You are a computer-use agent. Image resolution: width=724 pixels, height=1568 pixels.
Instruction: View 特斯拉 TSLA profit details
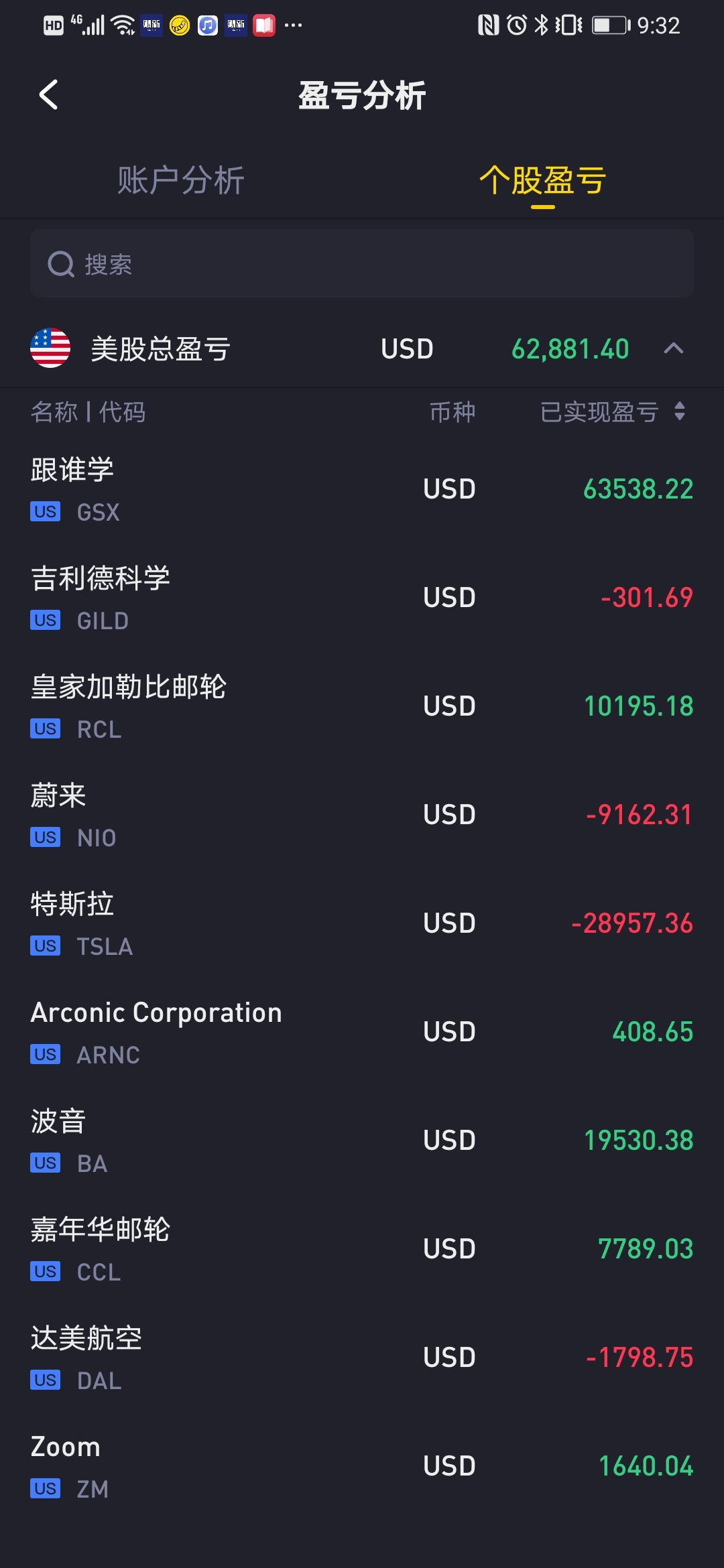tap(362, 923)
